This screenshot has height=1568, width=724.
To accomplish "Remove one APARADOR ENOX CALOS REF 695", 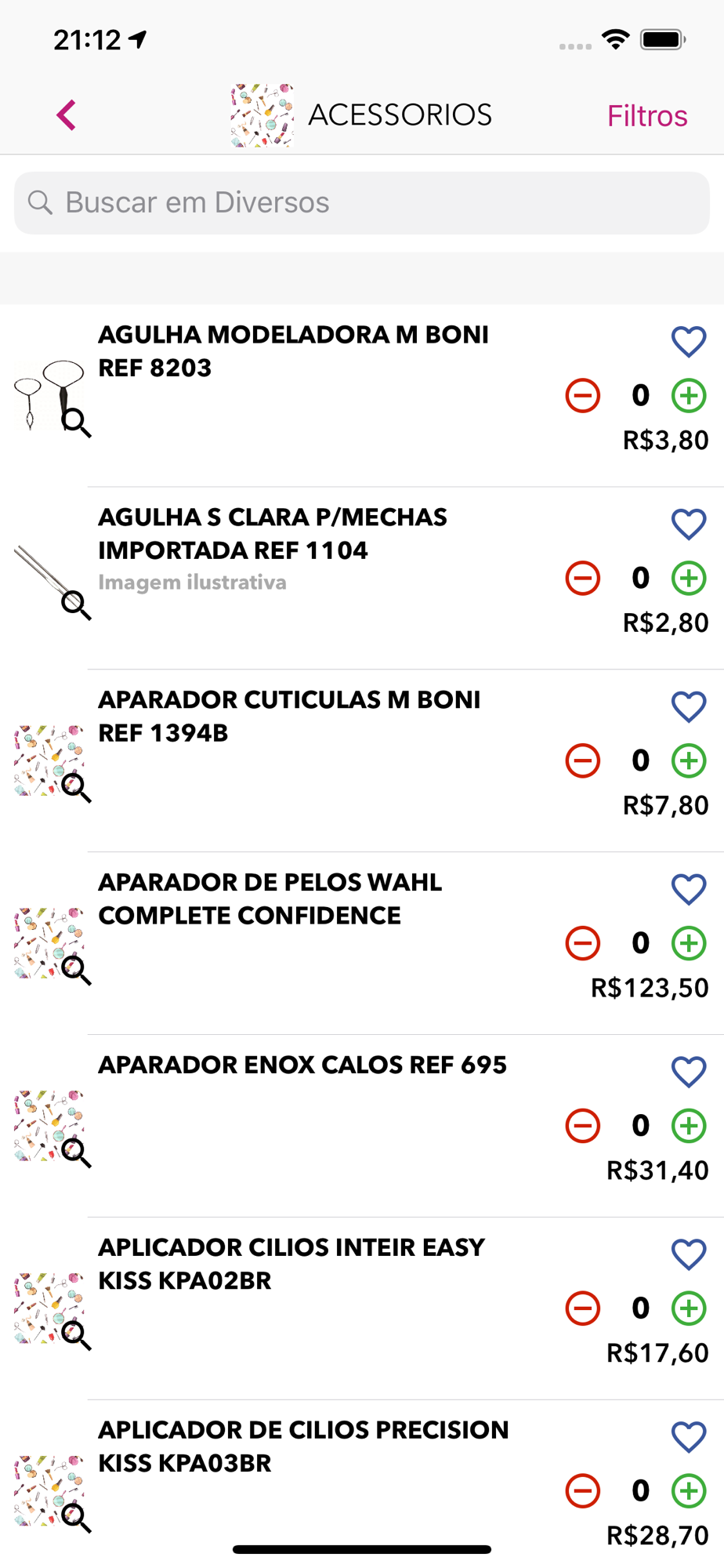I will pos(583,1126).
